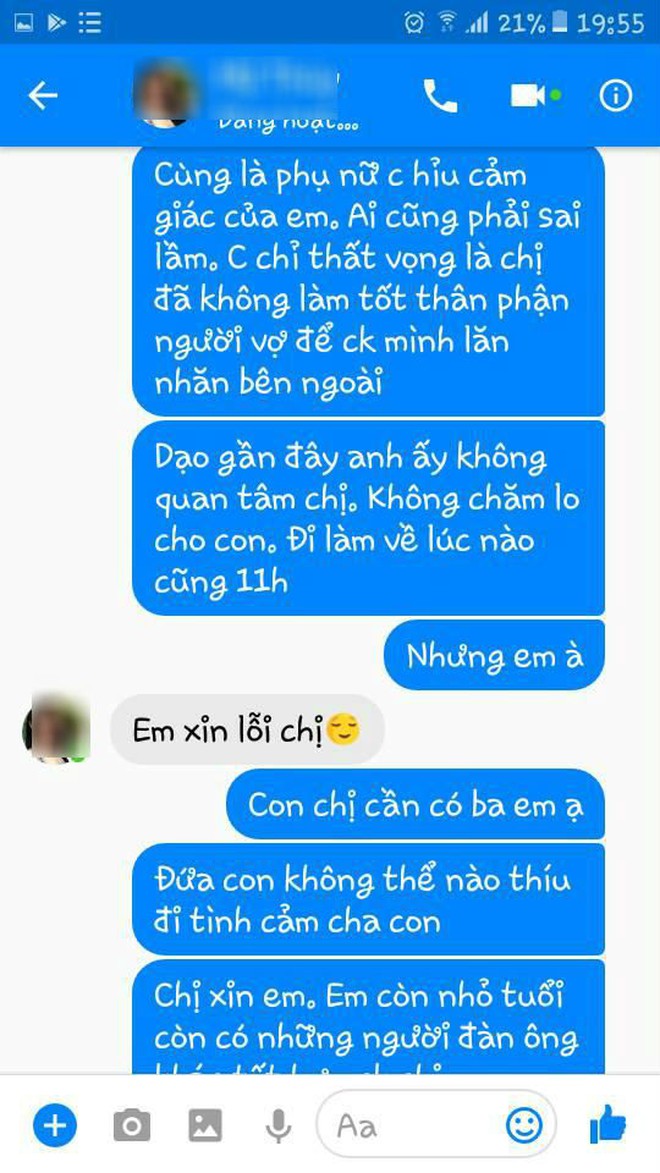Start a video call
Screen dimensions: 660x1173
(531, 96)
